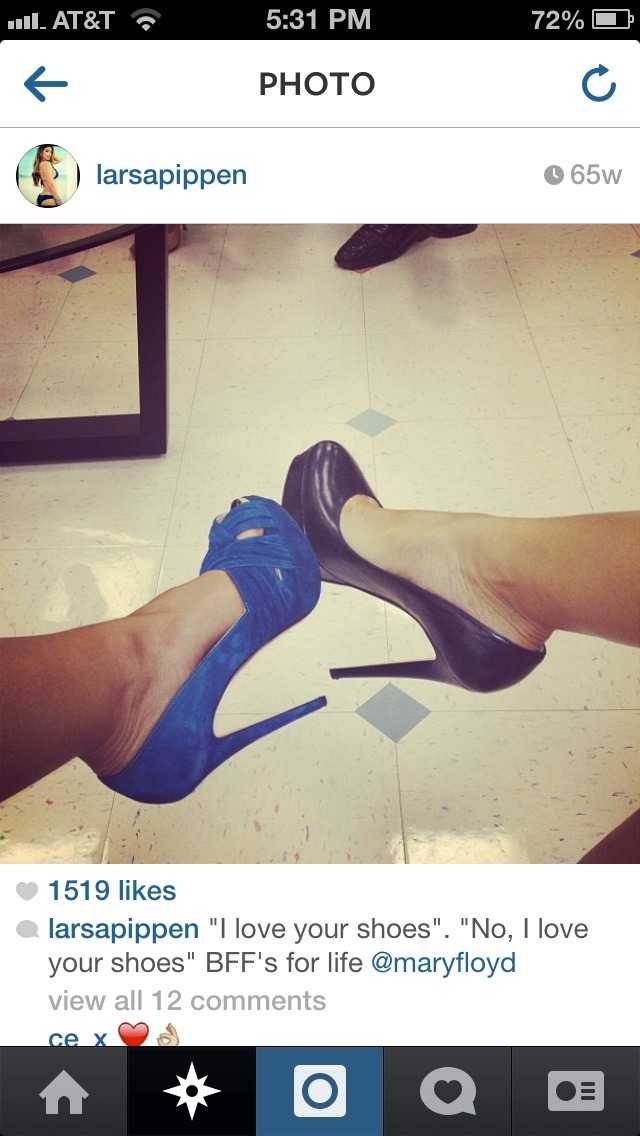The width and height of the screenshot is (640, 1136).
Task: Switch to the Home tab
Action: tap(64, 1092)
